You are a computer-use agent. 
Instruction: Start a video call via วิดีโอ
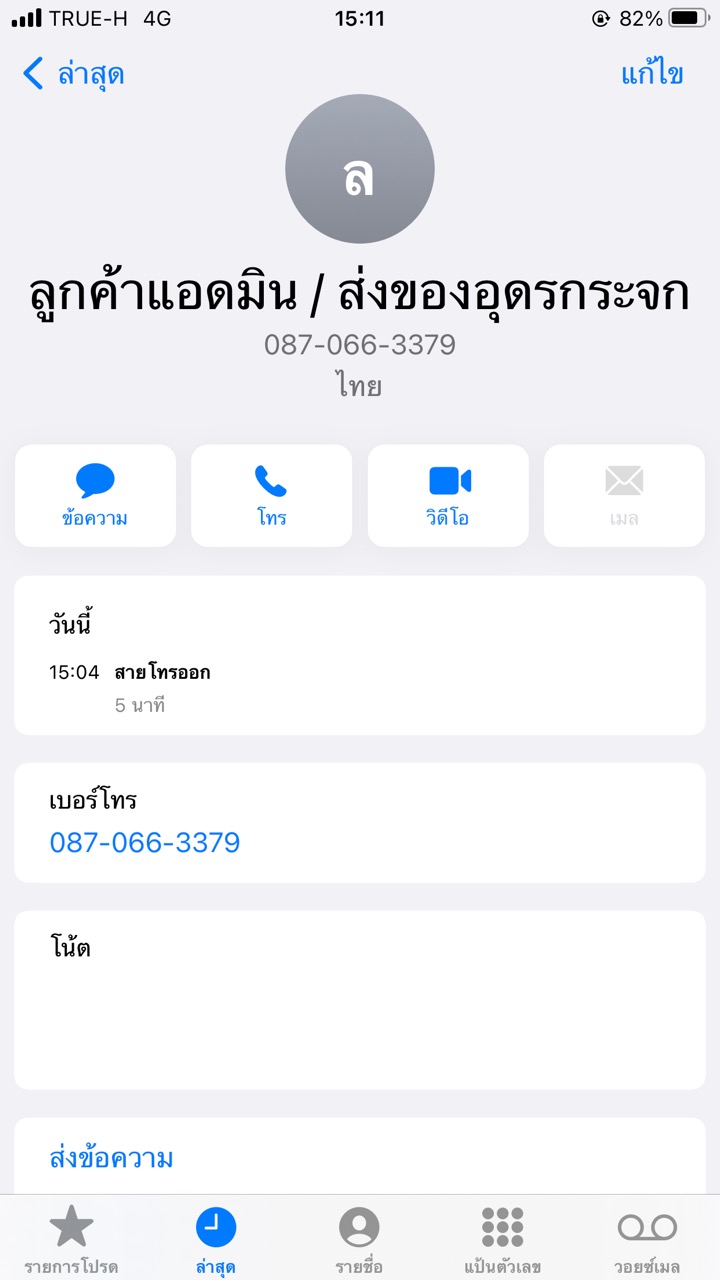pos(448,496)
